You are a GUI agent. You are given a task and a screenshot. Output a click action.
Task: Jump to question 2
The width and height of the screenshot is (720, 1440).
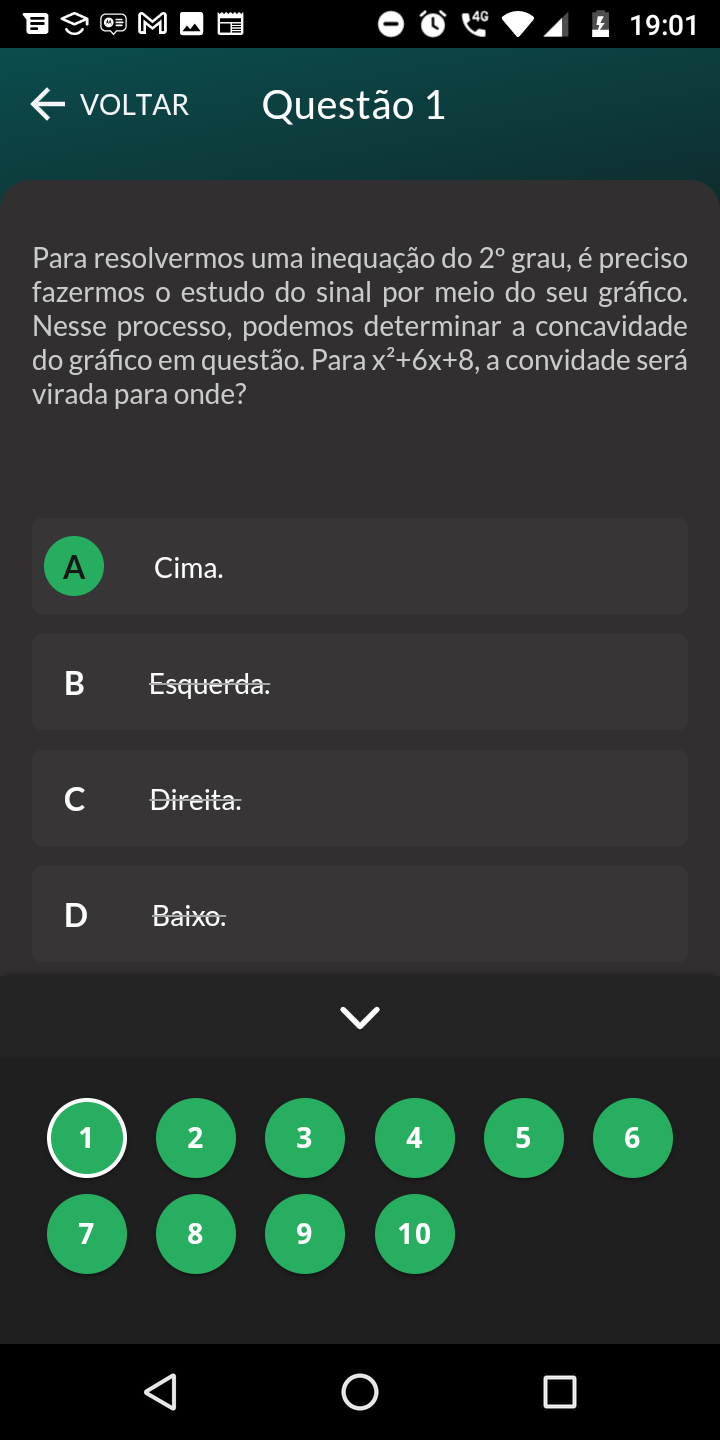pyautogui.click(x=196, y=1138)
